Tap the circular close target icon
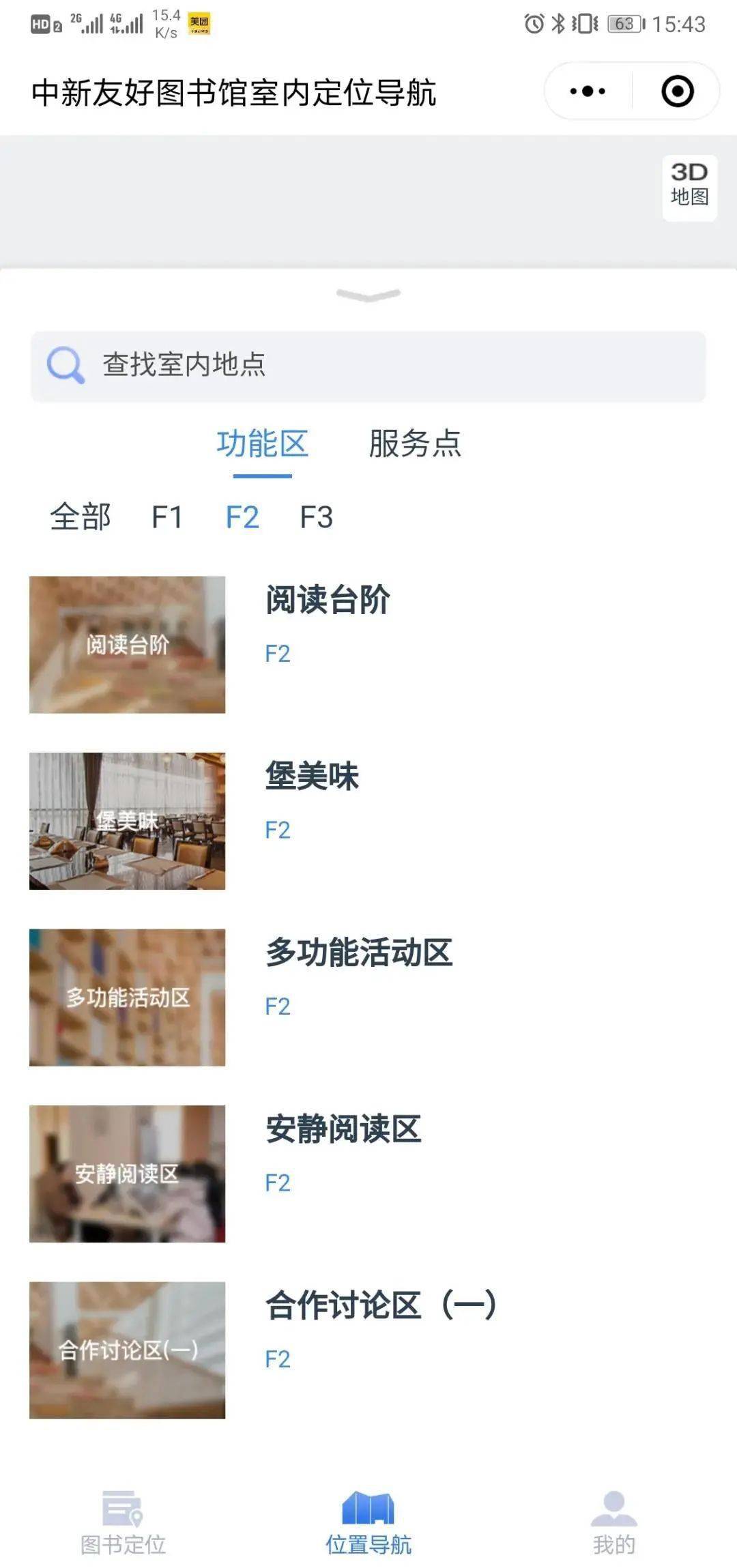Image resolution: width=737 pixels, height=1568 pixels. [x=676, y=91]
